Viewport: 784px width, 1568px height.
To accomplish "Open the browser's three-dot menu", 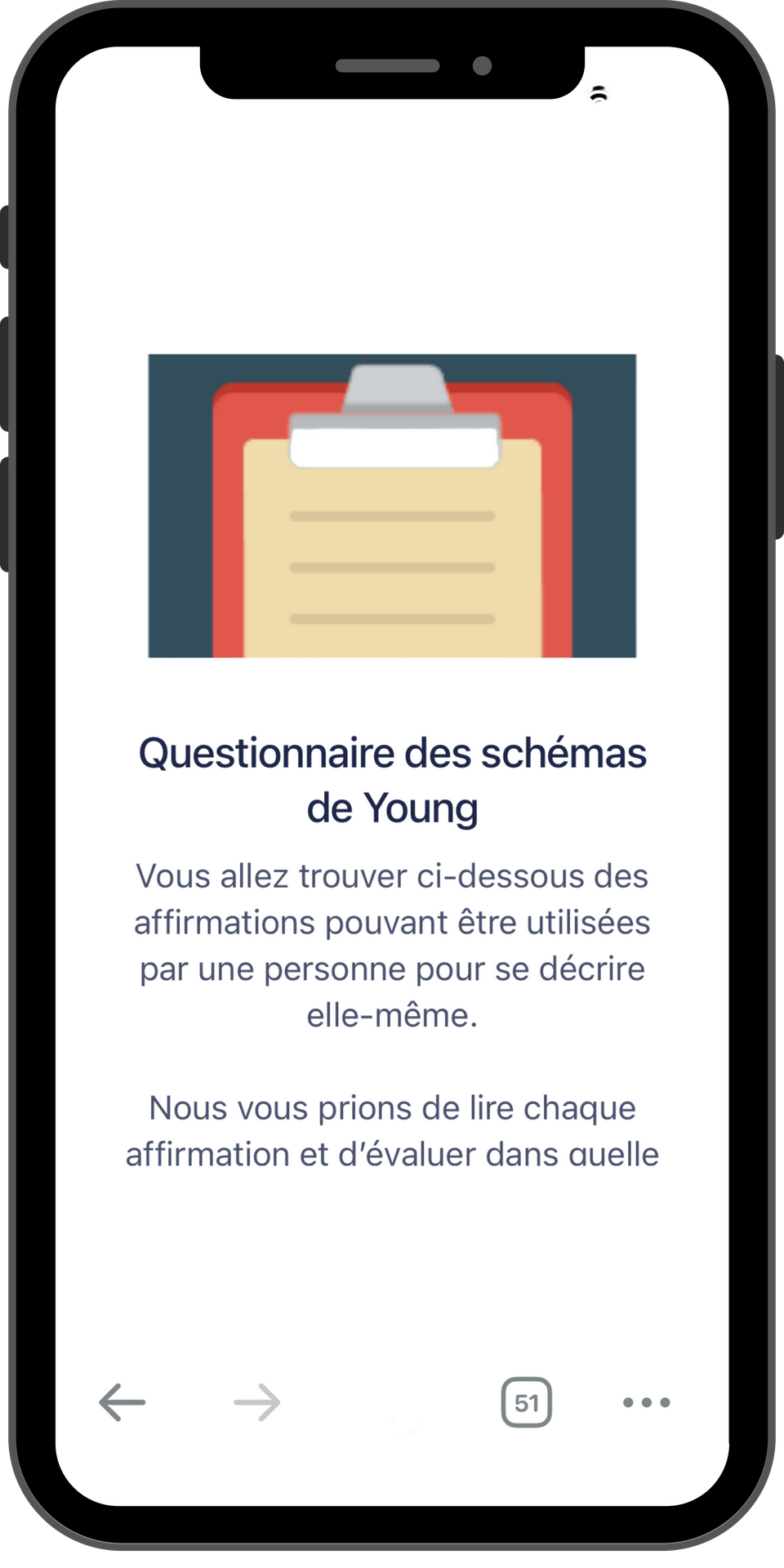I will 646,1402.
